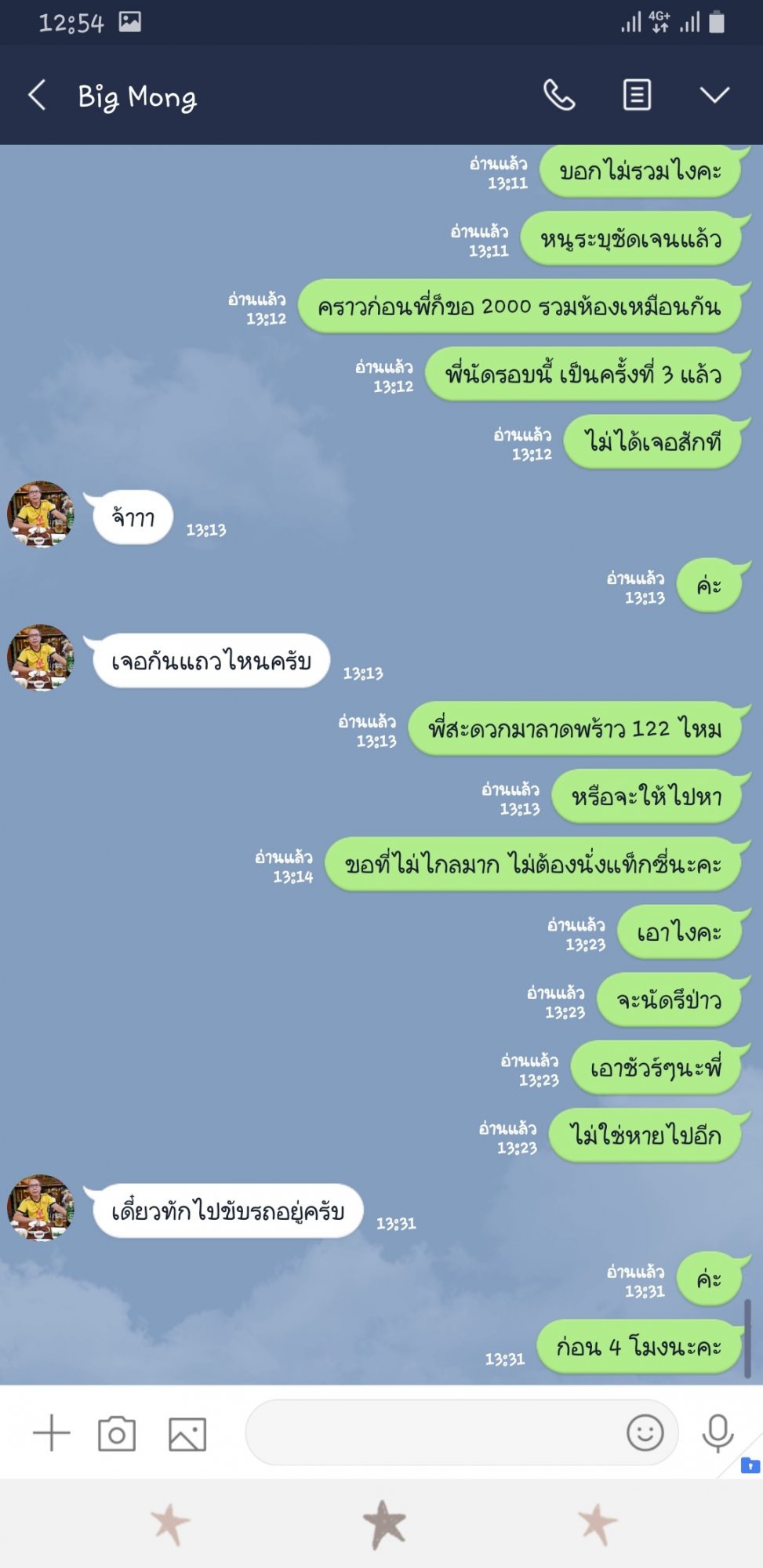Open the camera to take photo
The image size is (763, 1568).
tap(117, 1434)
